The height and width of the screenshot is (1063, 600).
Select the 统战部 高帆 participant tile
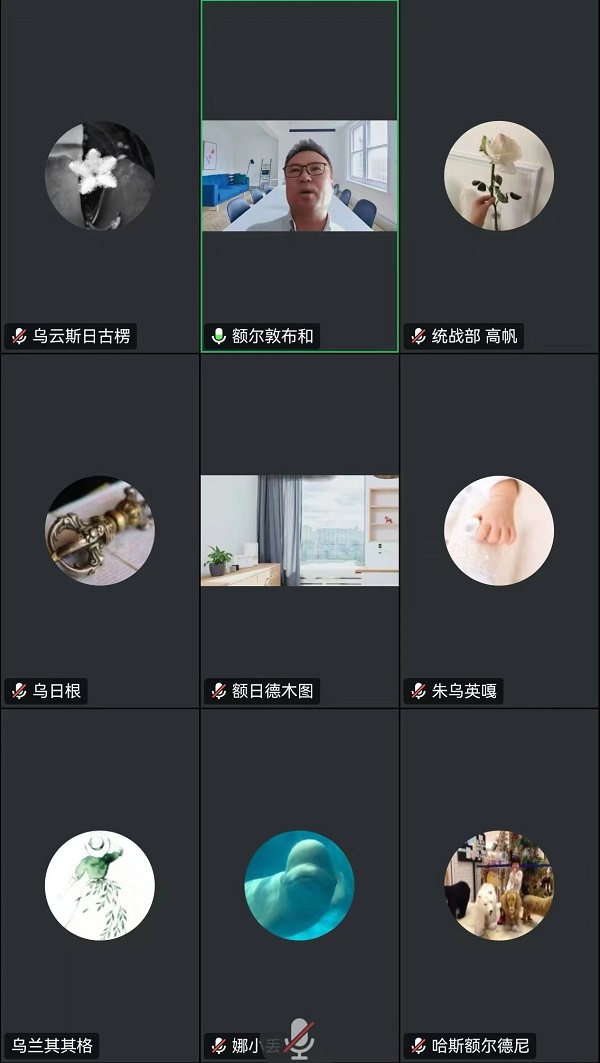tap(499, 176)
